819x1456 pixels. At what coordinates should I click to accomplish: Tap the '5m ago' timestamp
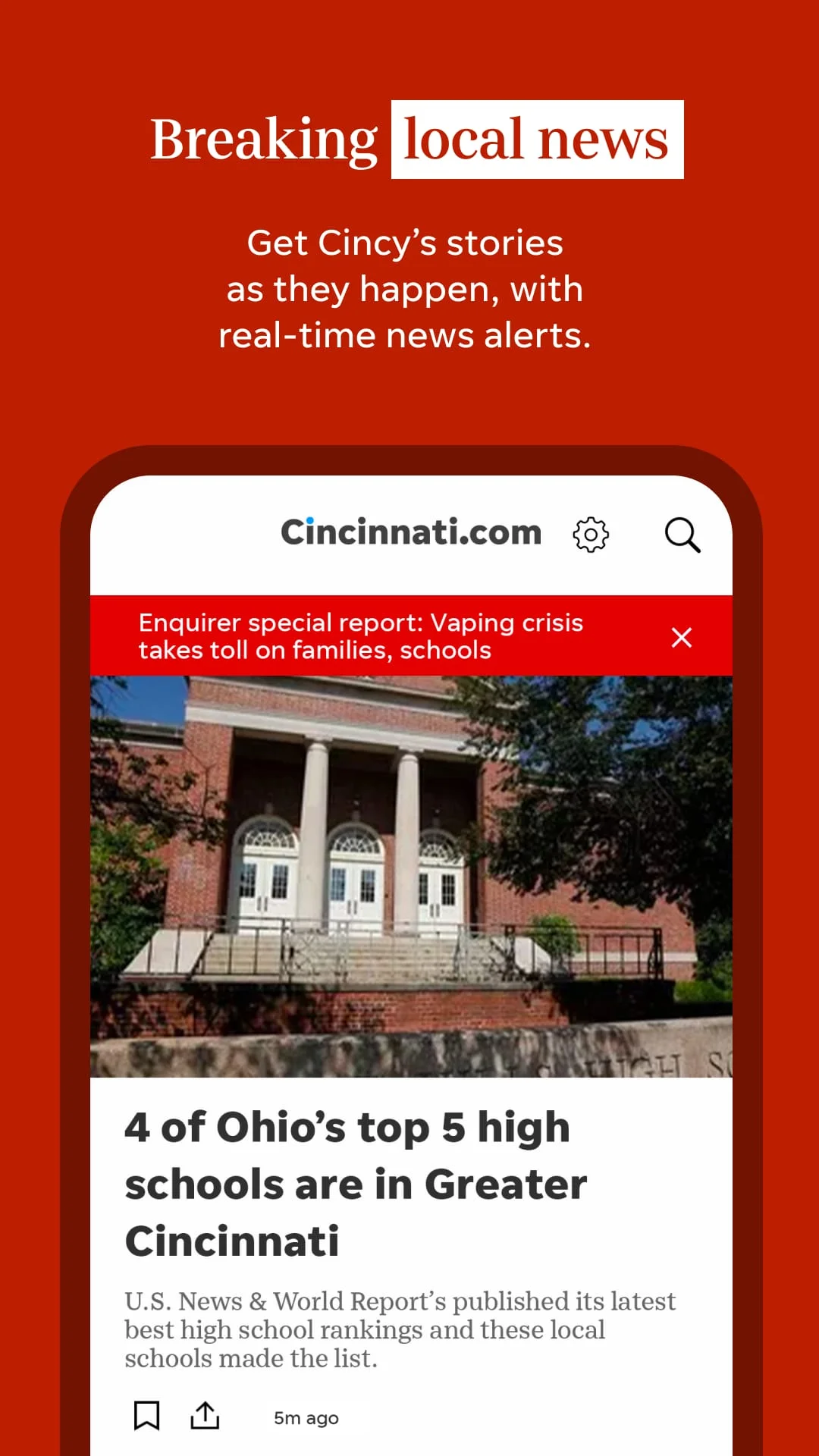click(x=306, y=1417)
